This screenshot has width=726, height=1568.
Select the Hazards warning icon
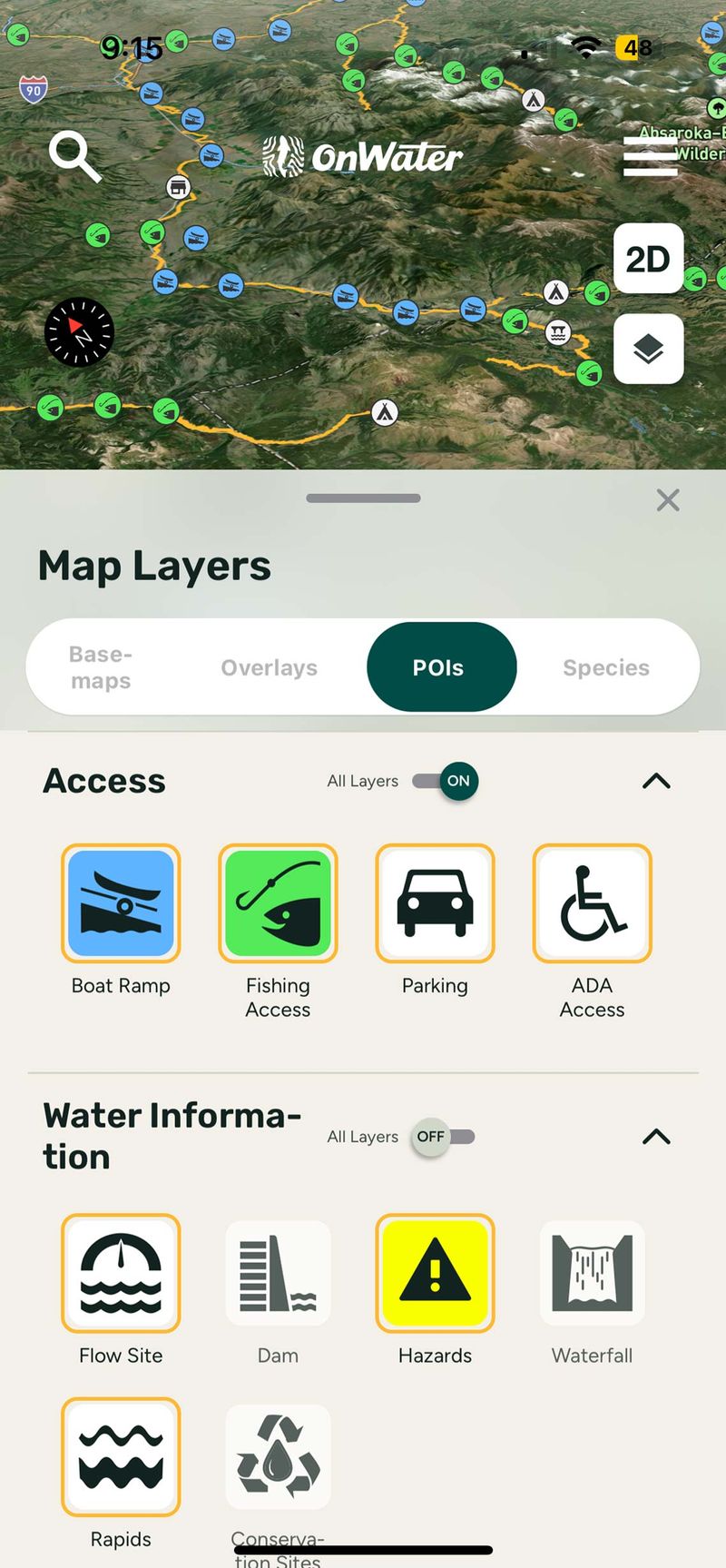point(435,1272)
